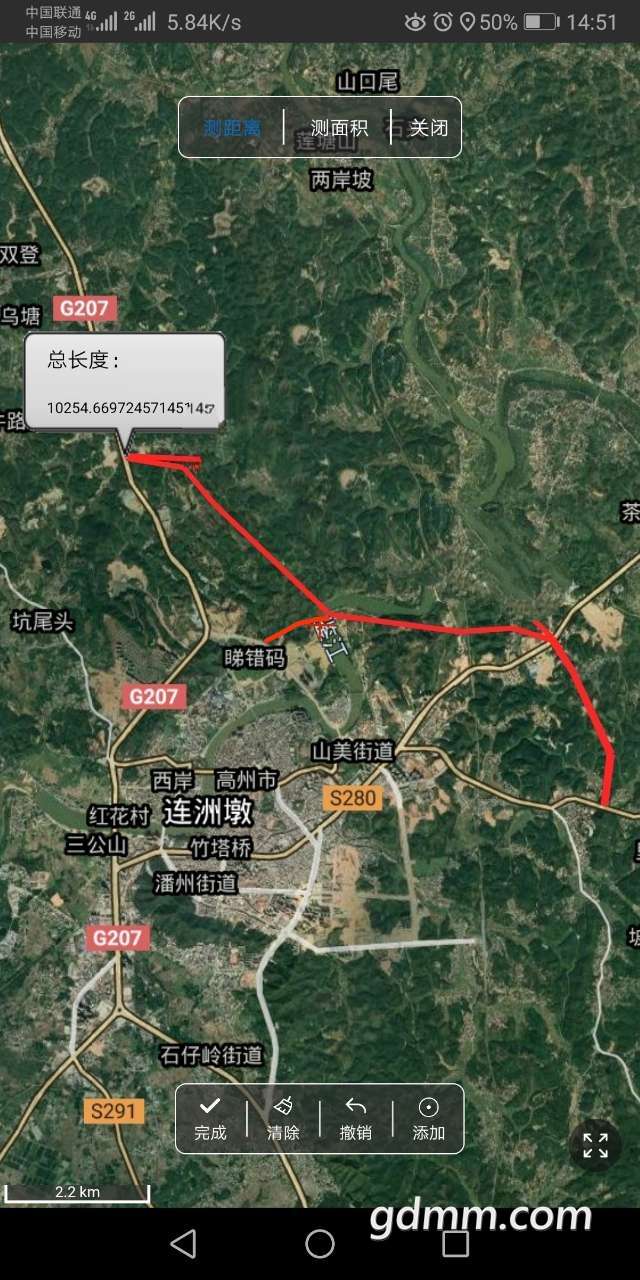Add a new point with 添加

point(429,1118)
